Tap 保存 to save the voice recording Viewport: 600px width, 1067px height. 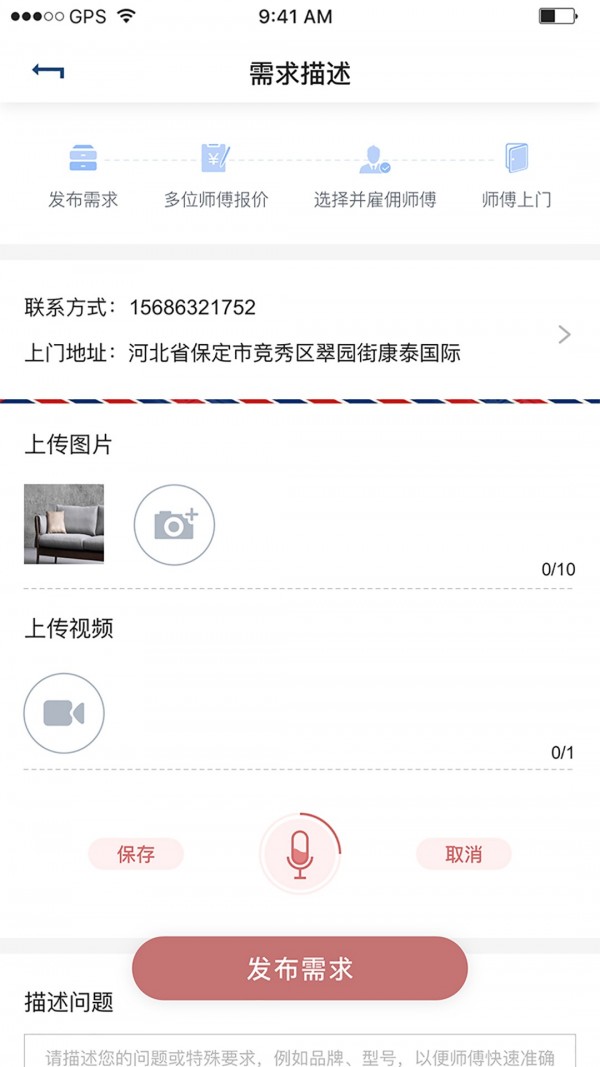(x=136, y=854)
